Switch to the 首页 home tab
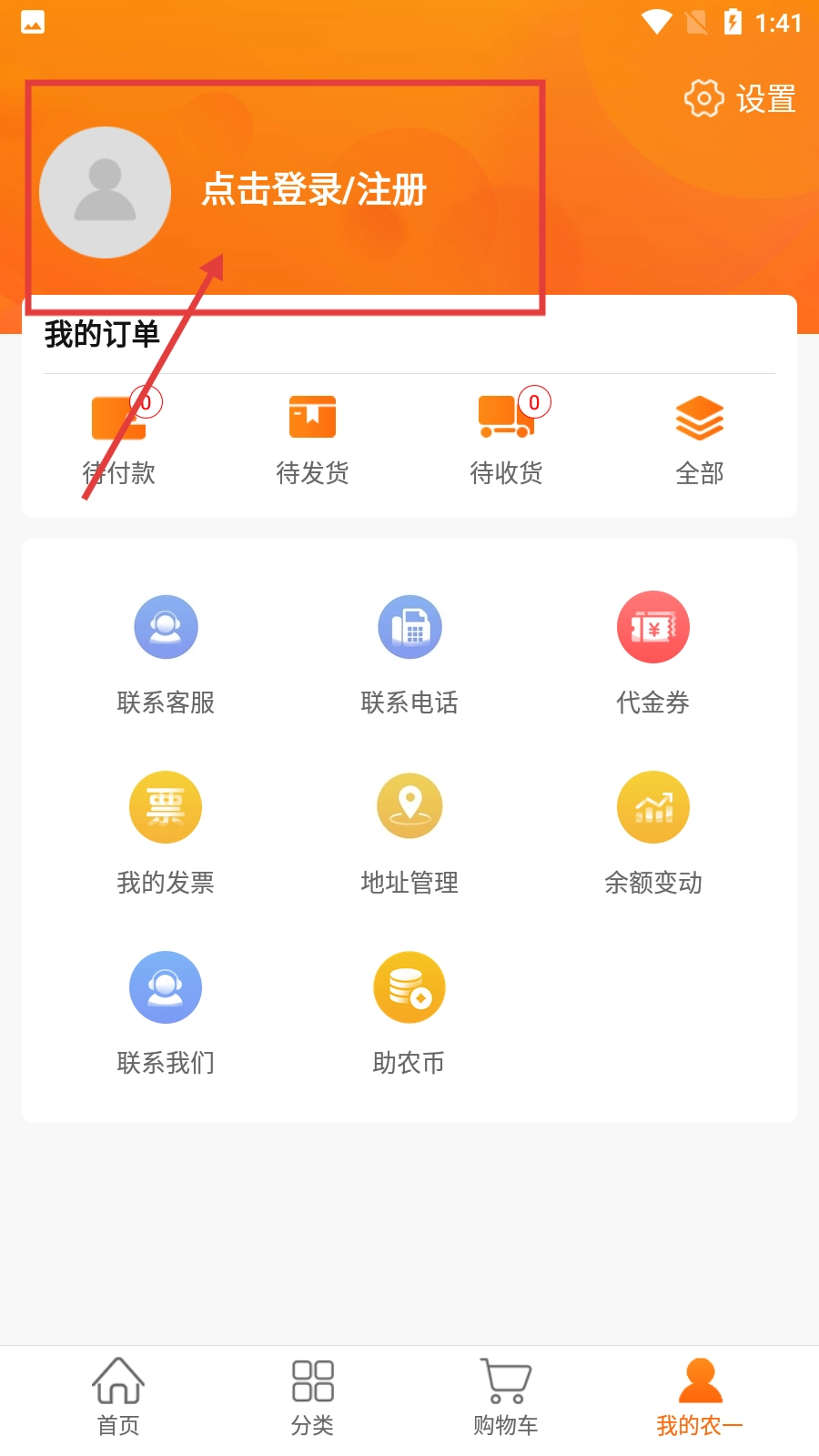Viewport: 819px width, 1456px height. 118,1398
